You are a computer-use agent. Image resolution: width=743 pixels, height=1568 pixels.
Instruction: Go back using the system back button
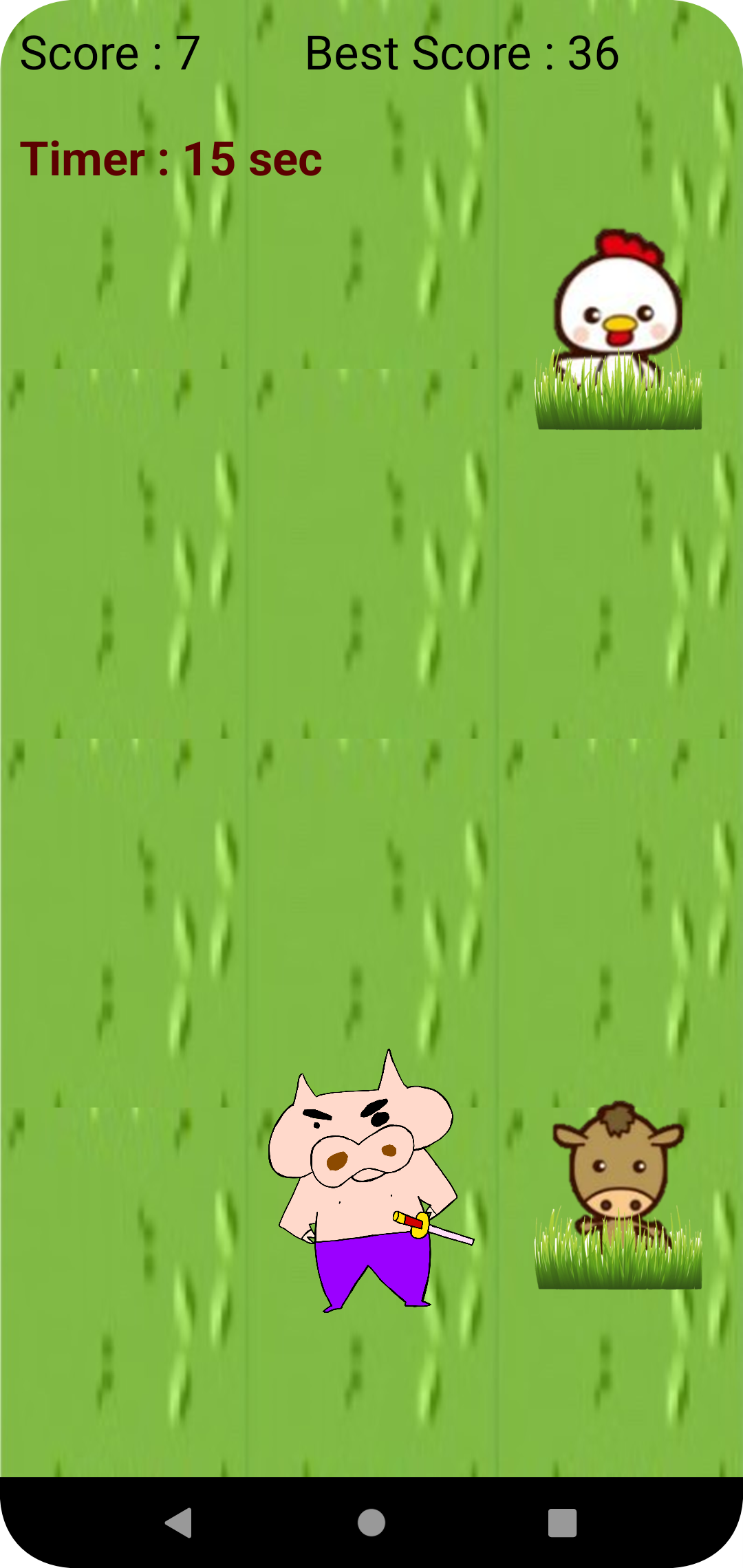[x=179, y=1523]
